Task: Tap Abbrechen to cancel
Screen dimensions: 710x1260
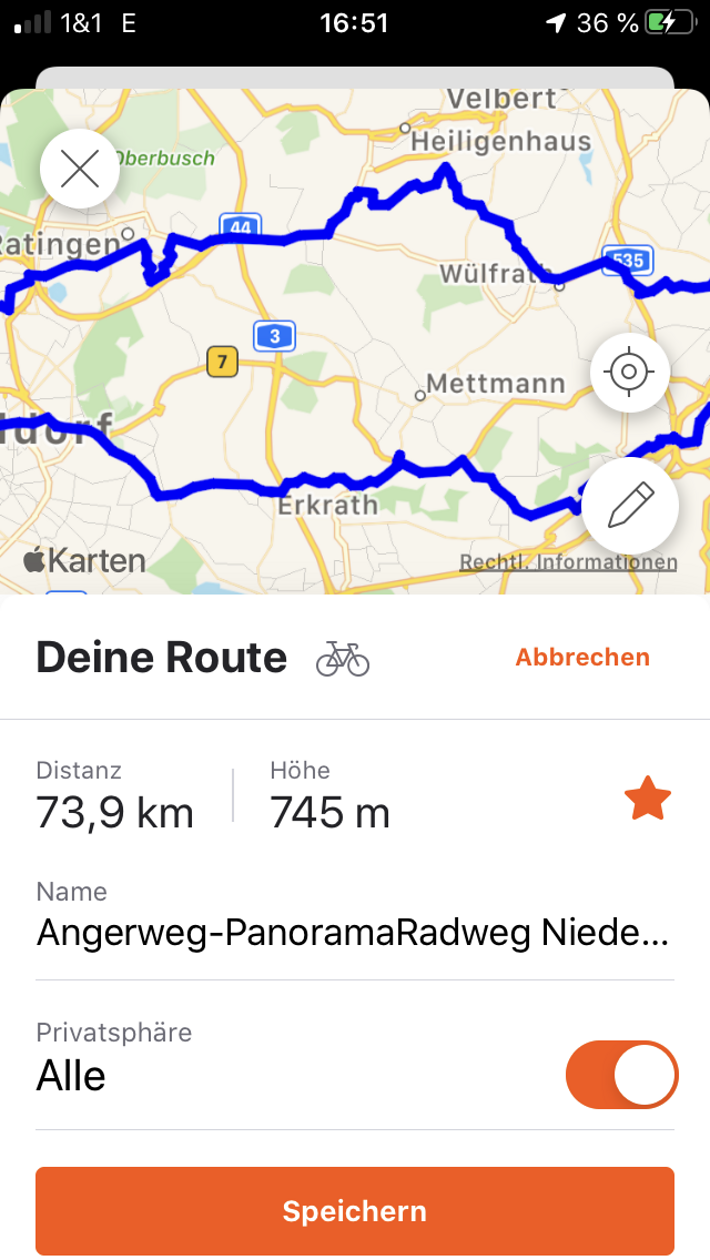Action: (582, 657)
